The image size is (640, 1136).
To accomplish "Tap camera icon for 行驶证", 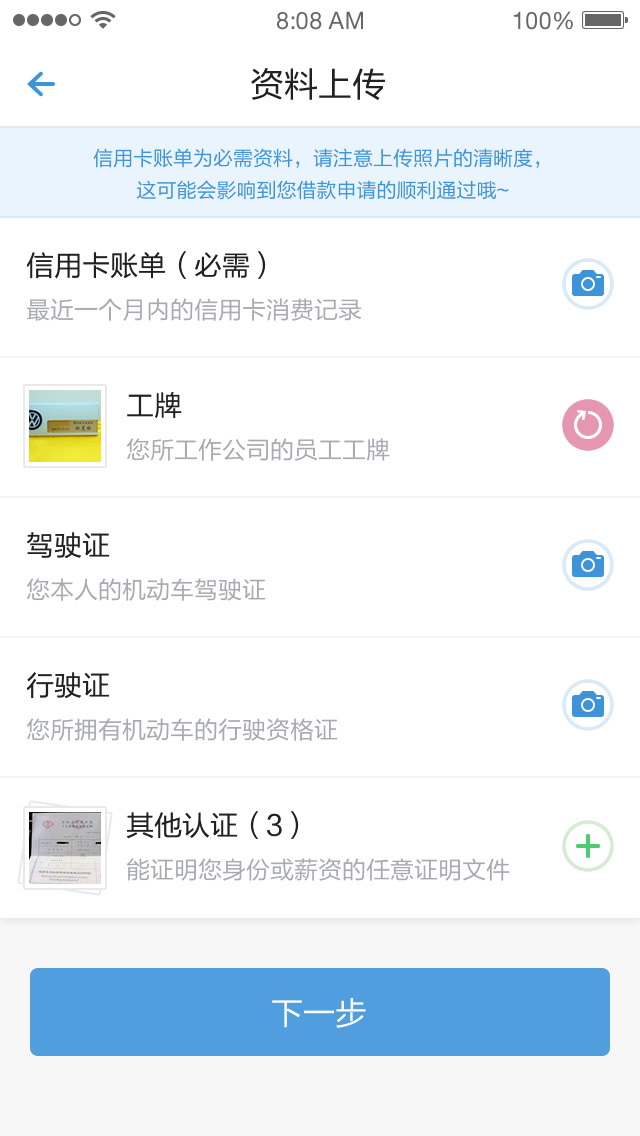I will tap(587, 705).
